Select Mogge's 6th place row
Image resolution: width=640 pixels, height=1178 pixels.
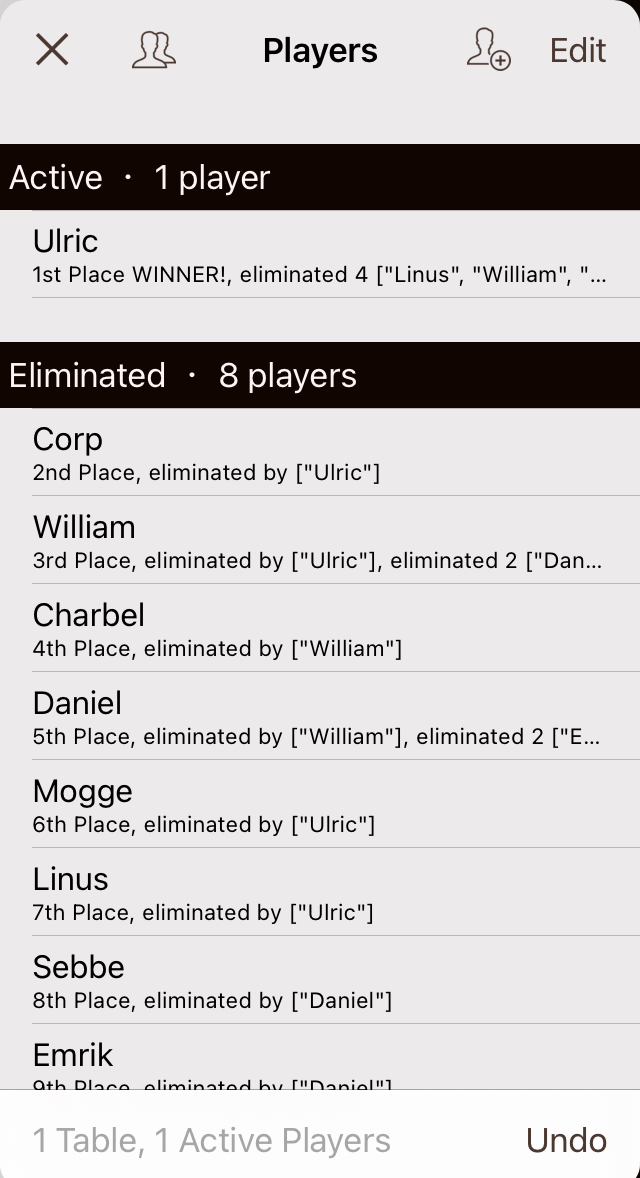point(320,804)
